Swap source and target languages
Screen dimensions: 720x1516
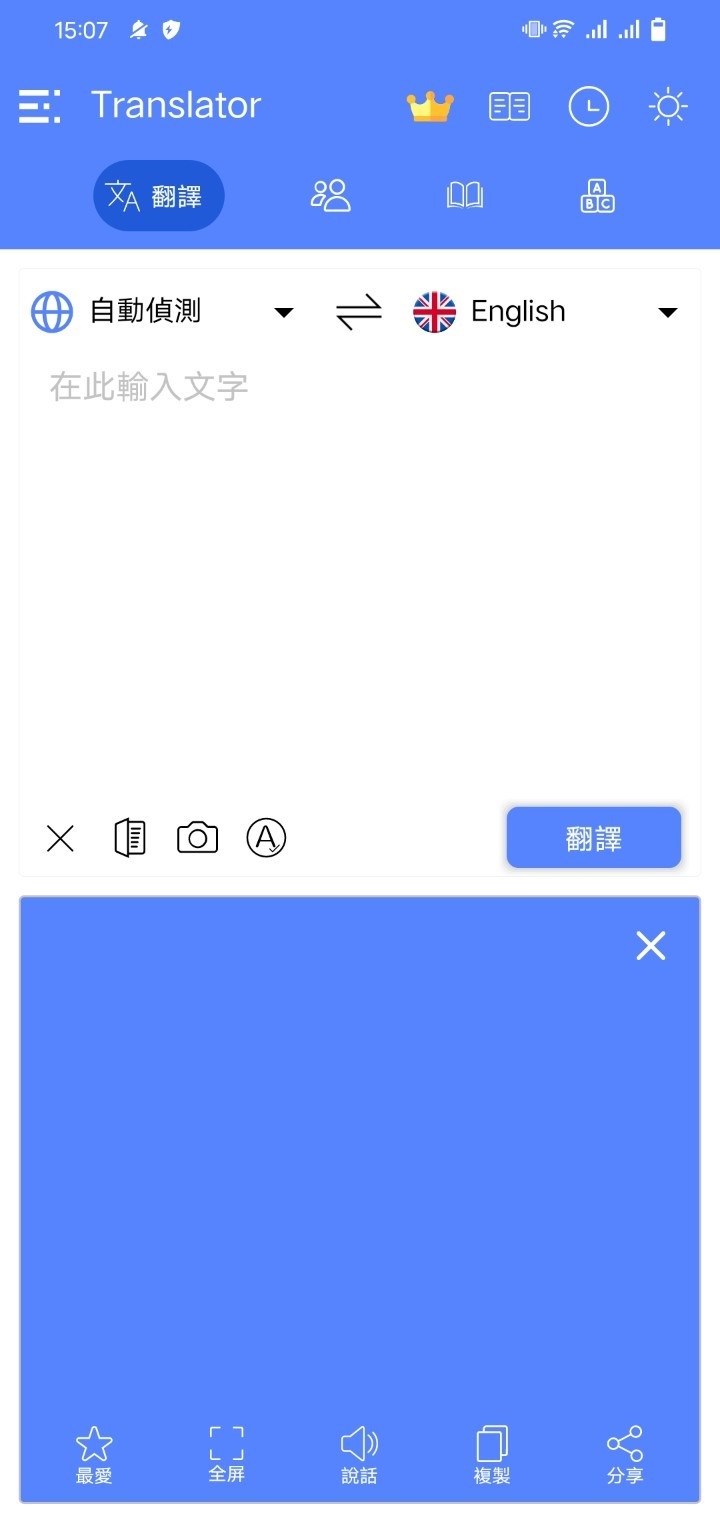pos(359,312)
